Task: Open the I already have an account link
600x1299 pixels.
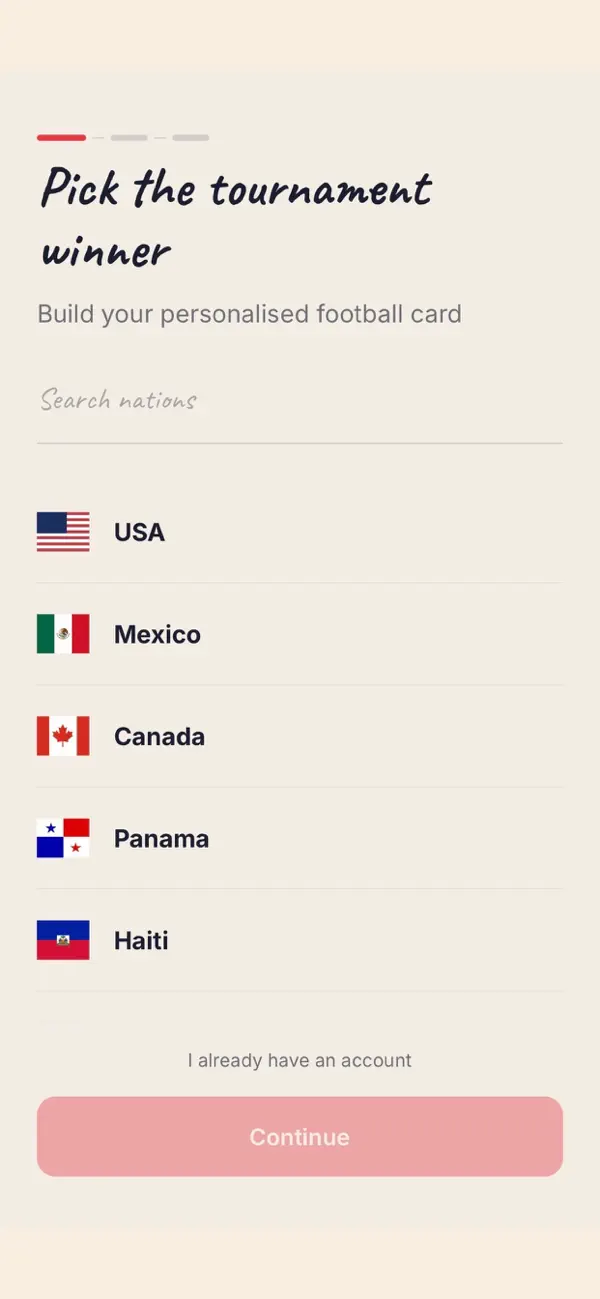Action: pyautogui.click(x=300, y=1060)
